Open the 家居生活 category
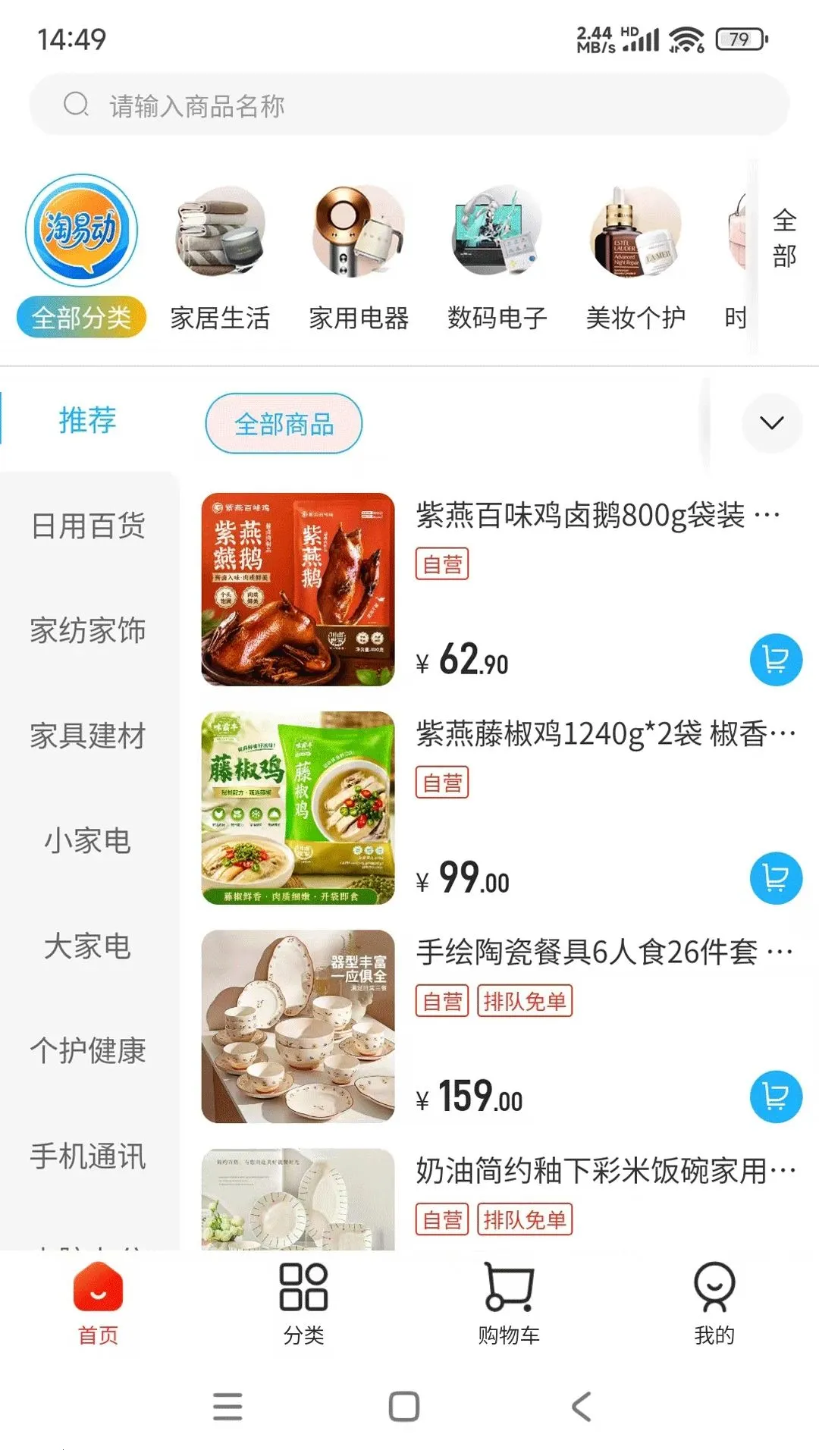This screenshot has width=819, height=1456. coord(220,258)
